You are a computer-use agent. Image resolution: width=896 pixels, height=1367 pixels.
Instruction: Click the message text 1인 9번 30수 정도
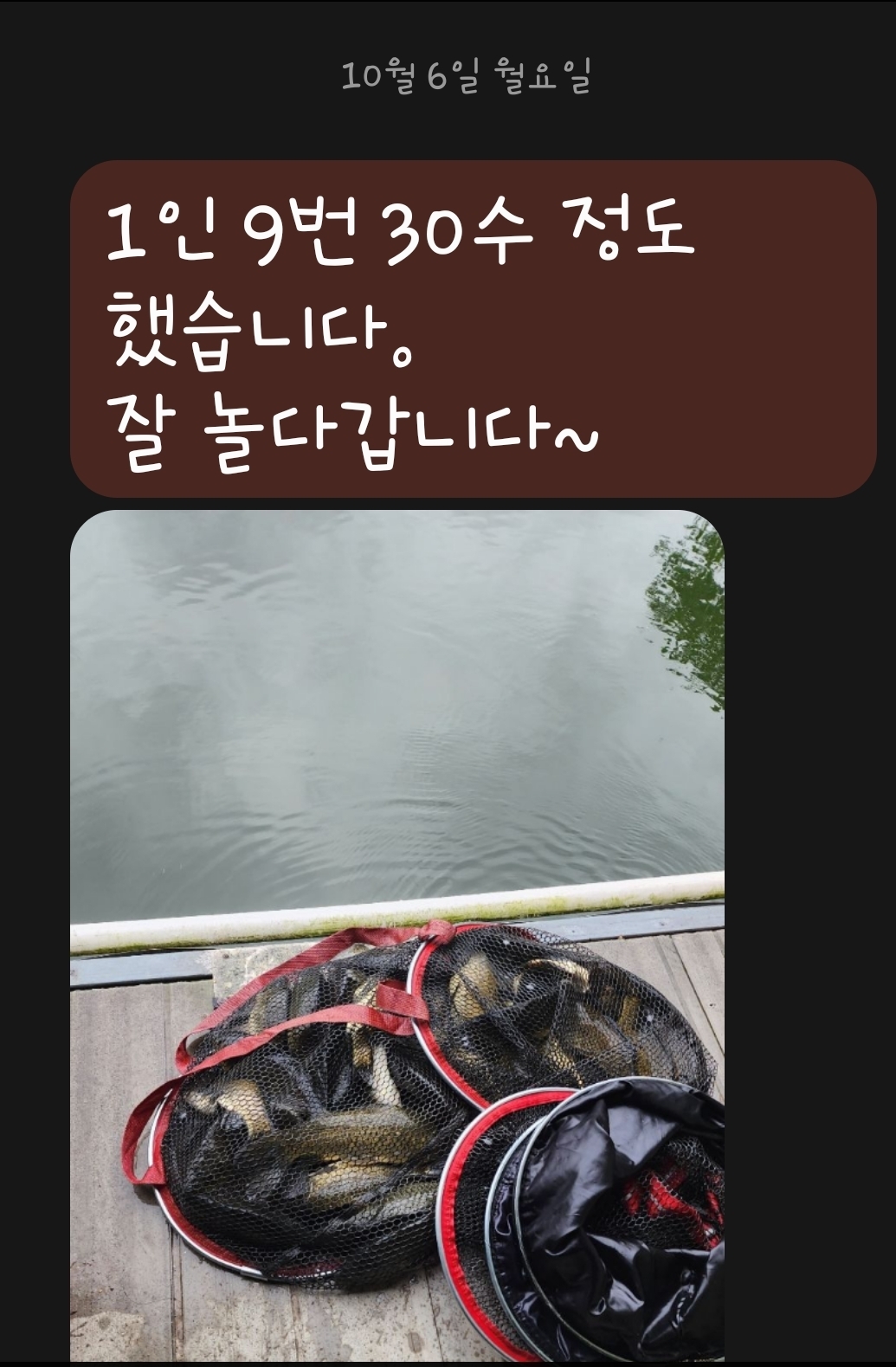(x=398, y=234)
